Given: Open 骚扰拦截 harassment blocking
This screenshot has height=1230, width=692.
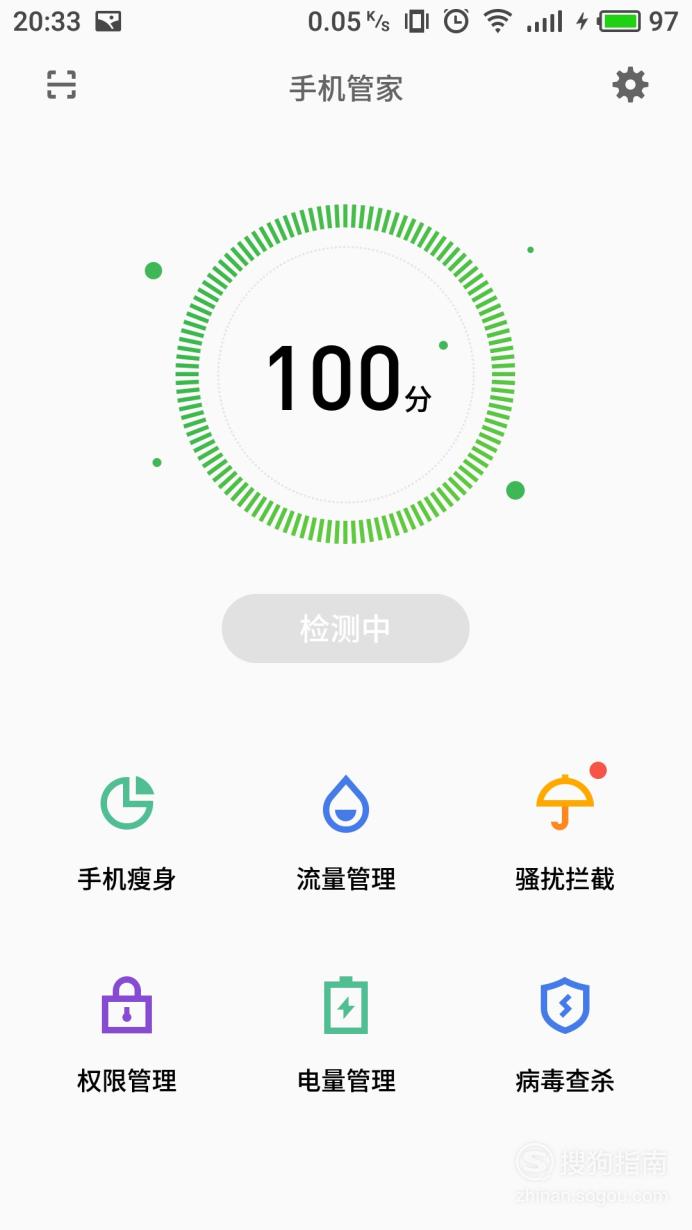Looking at the screenshot, I should [565, 833].
